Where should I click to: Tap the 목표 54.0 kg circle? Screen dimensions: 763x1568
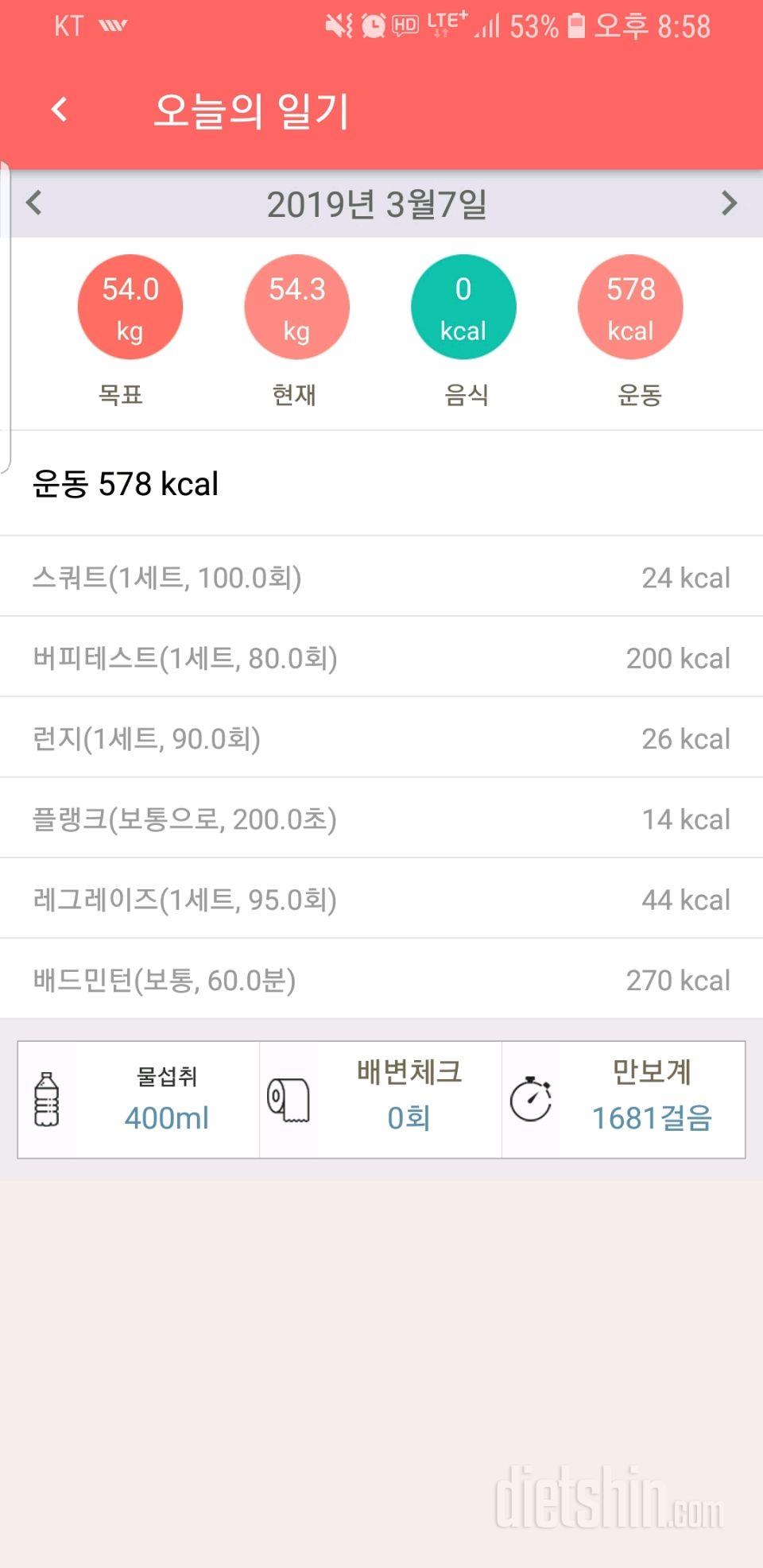[x=130, y=307]
